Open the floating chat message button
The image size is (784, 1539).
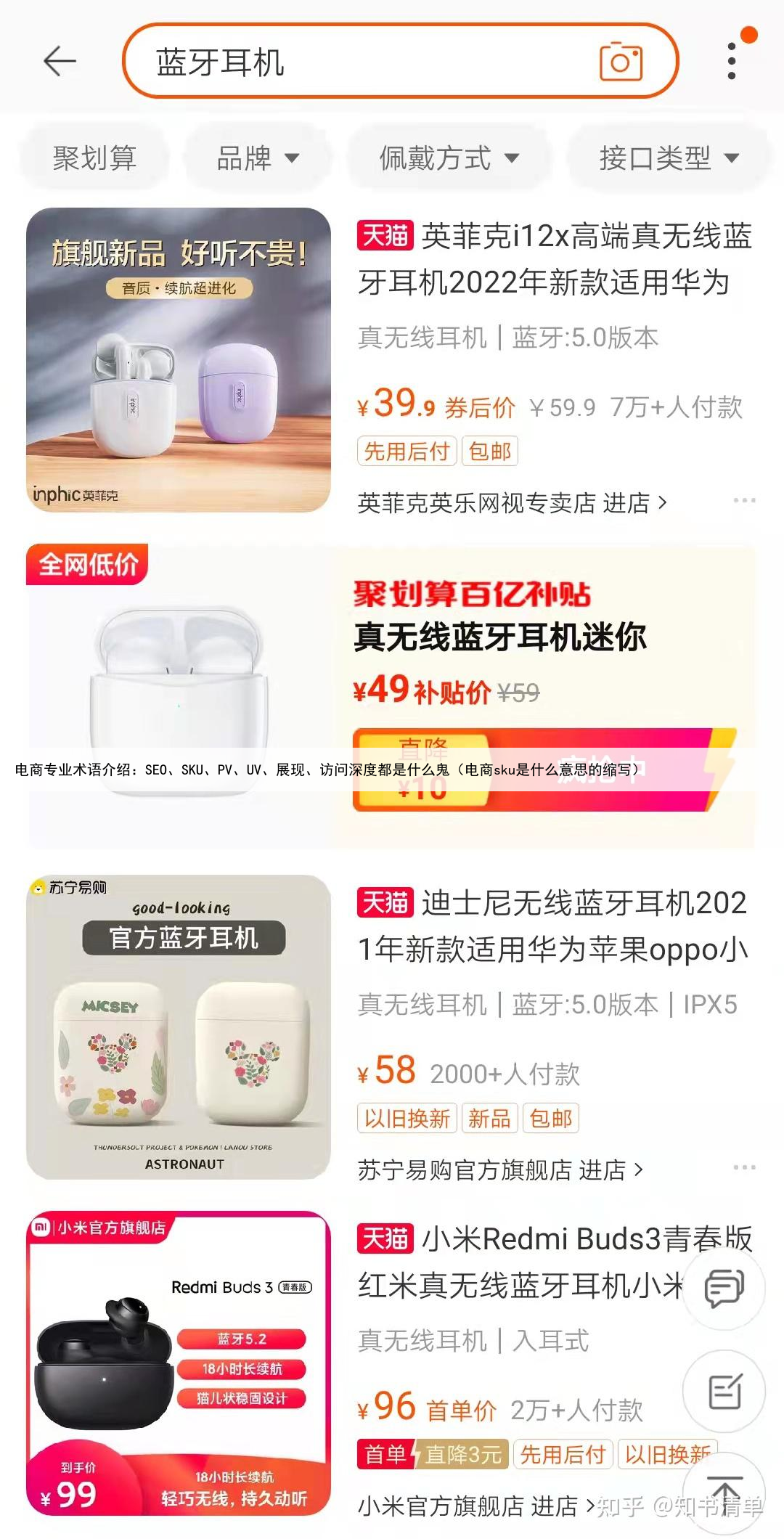[x=724, y=1289]
